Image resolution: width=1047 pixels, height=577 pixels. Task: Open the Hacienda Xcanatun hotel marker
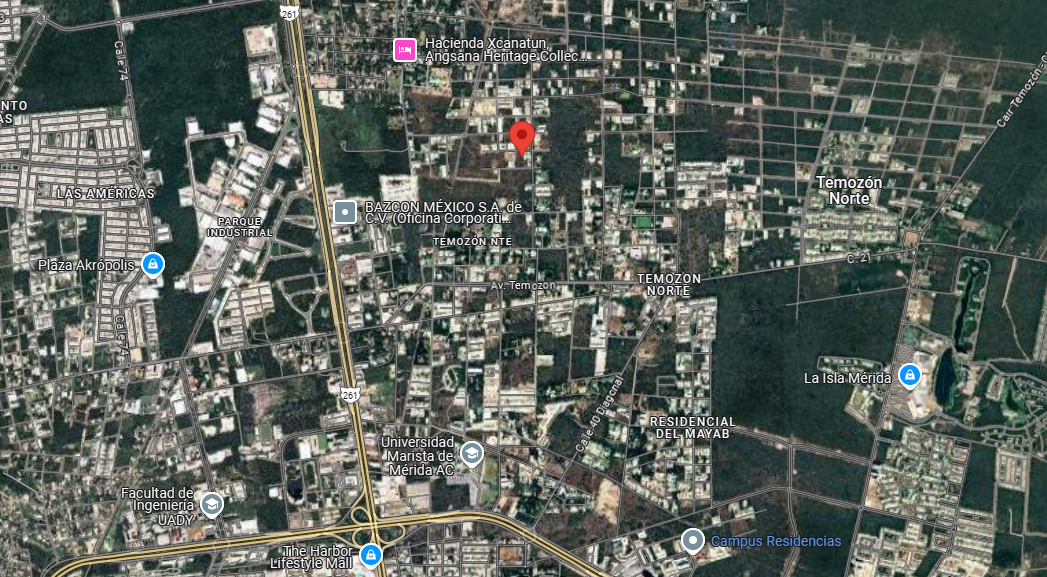coord(405,49)
